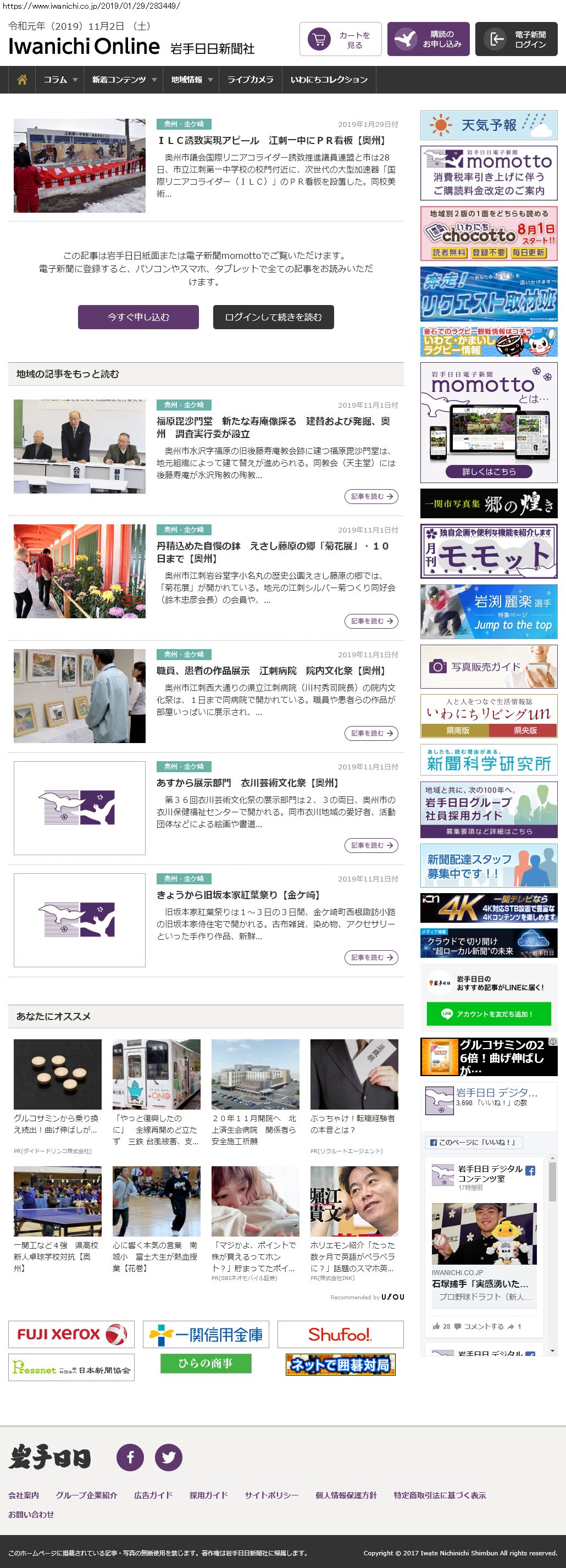Open 会社案内 footer link
Viewport: 566px width, 1568px height.
[24, 1495]
